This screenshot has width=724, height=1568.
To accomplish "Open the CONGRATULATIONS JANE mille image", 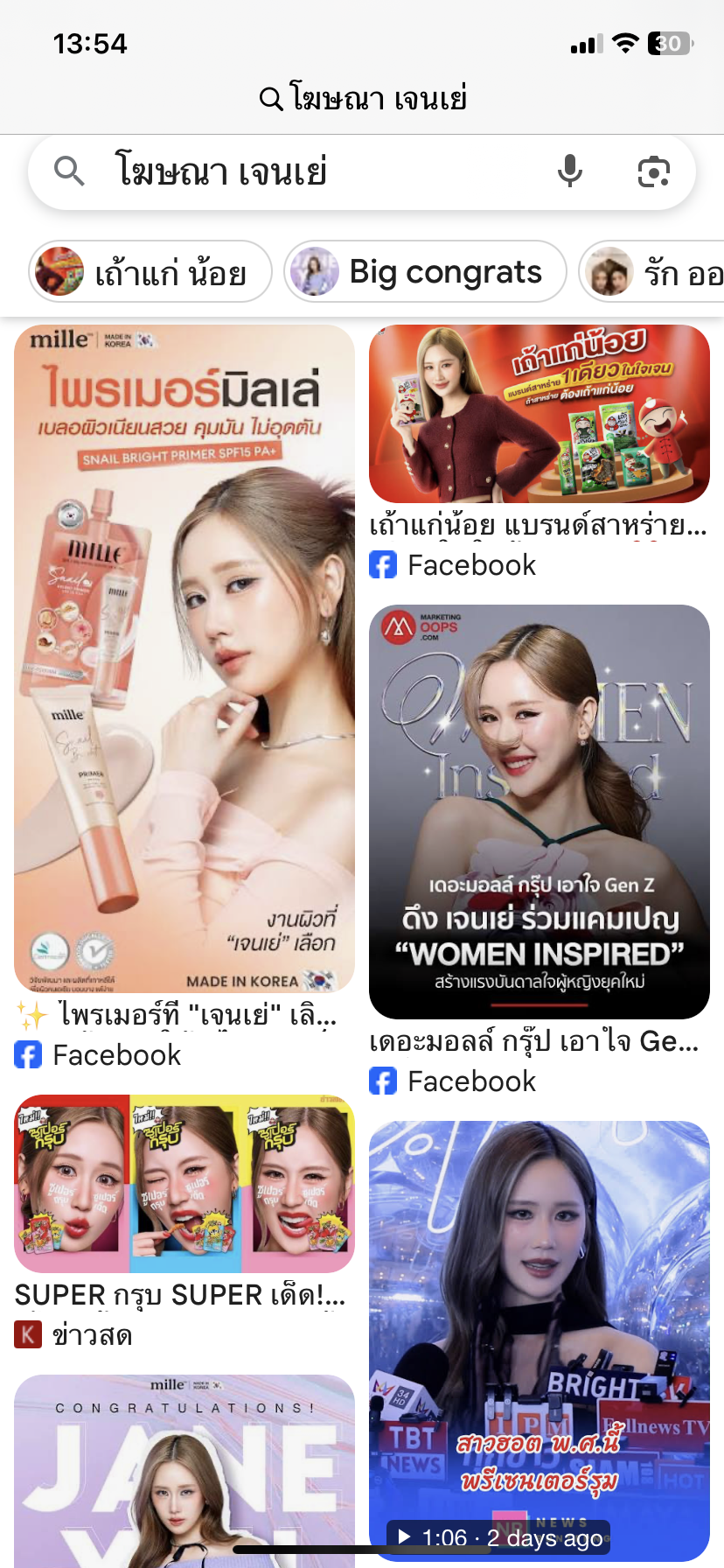I will coord(184,1470).
